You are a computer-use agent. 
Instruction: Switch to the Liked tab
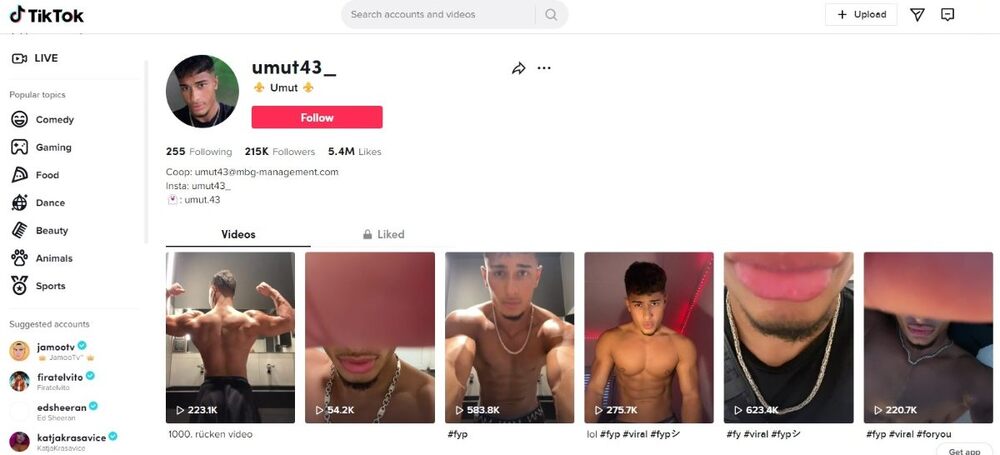383,235
